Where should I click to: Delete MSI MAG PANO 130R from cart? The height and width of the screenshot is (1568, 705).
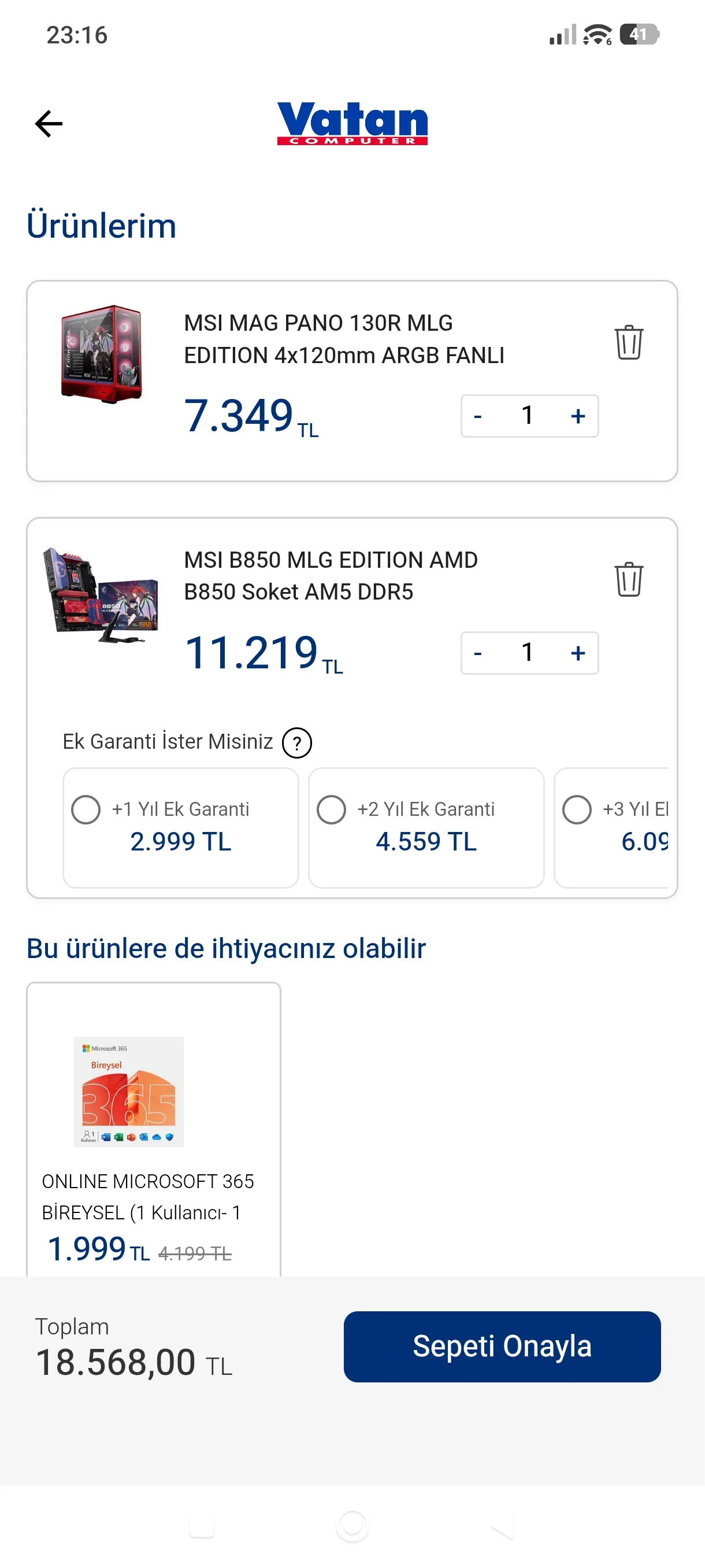pyautogui.click(x=628, y=342)
